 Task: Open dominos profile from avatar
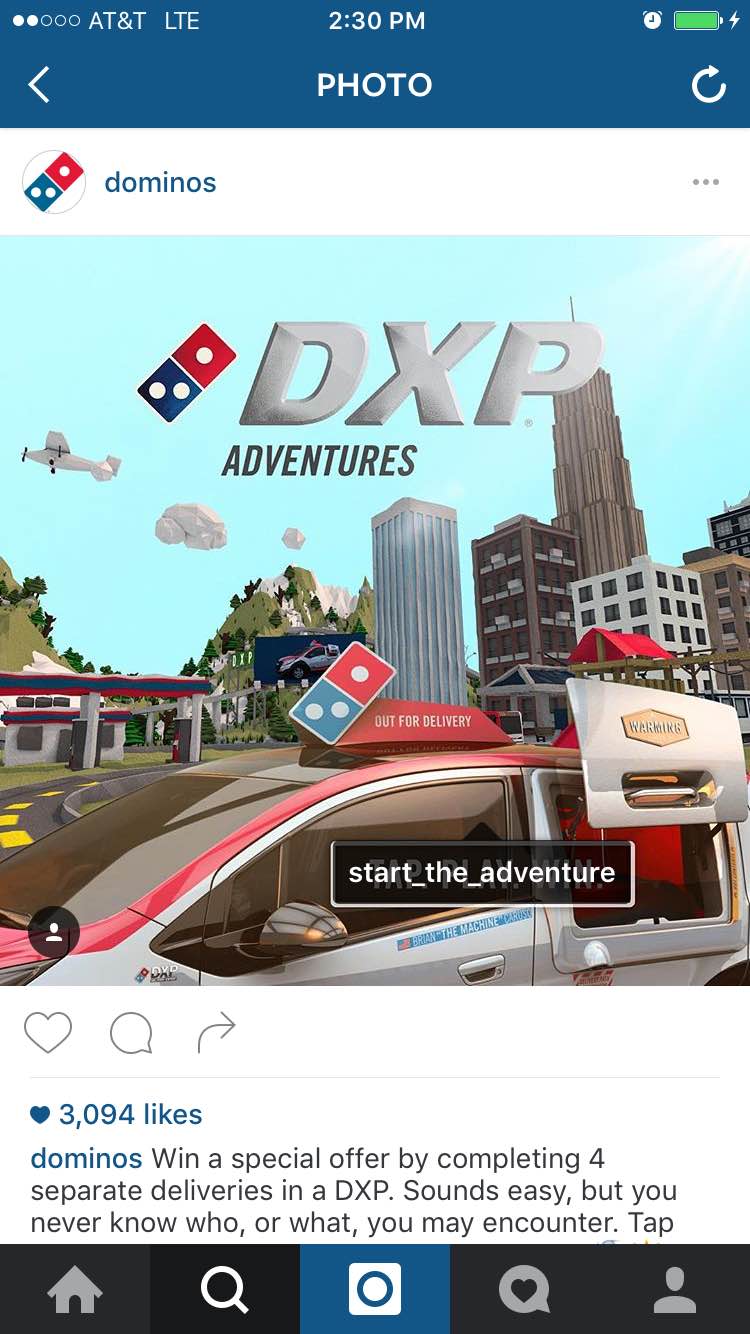tap(53, 182)
